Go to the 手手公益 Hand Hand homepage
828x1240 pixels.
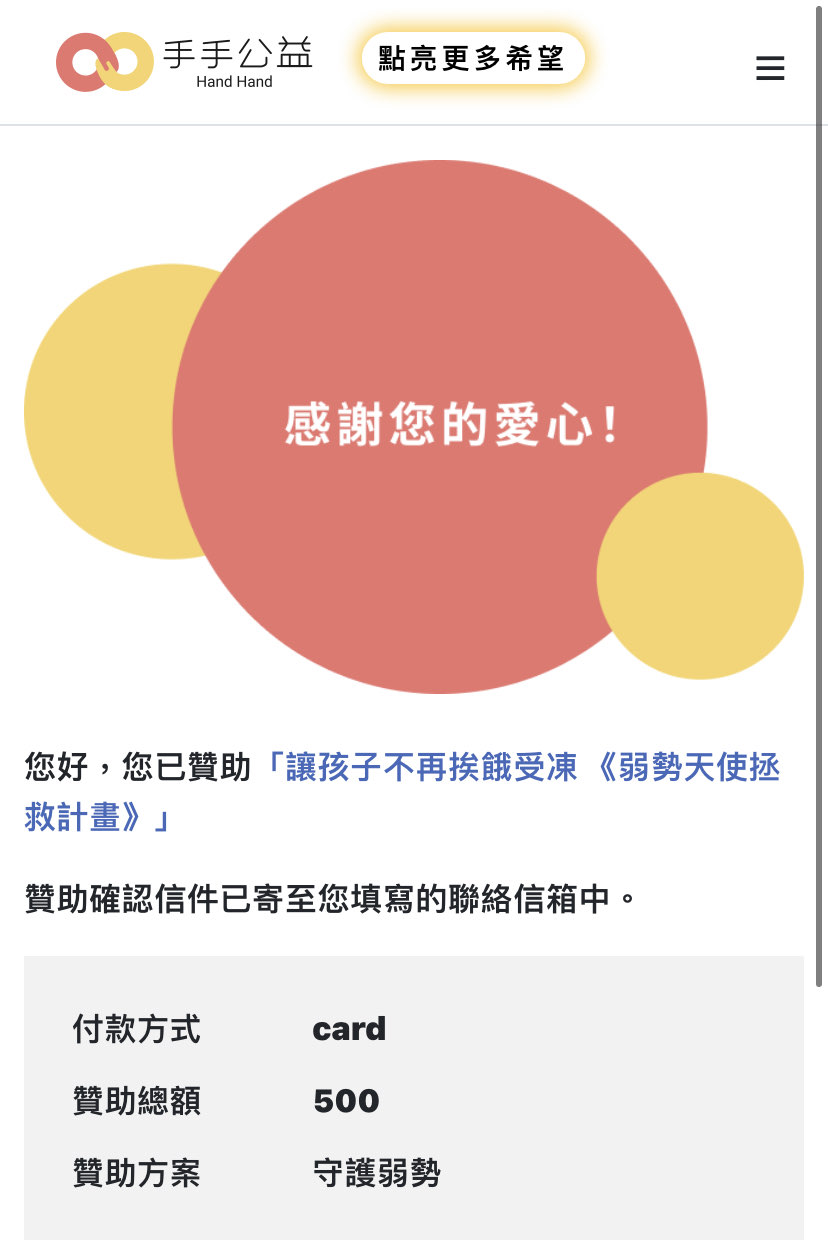point(184,61)
